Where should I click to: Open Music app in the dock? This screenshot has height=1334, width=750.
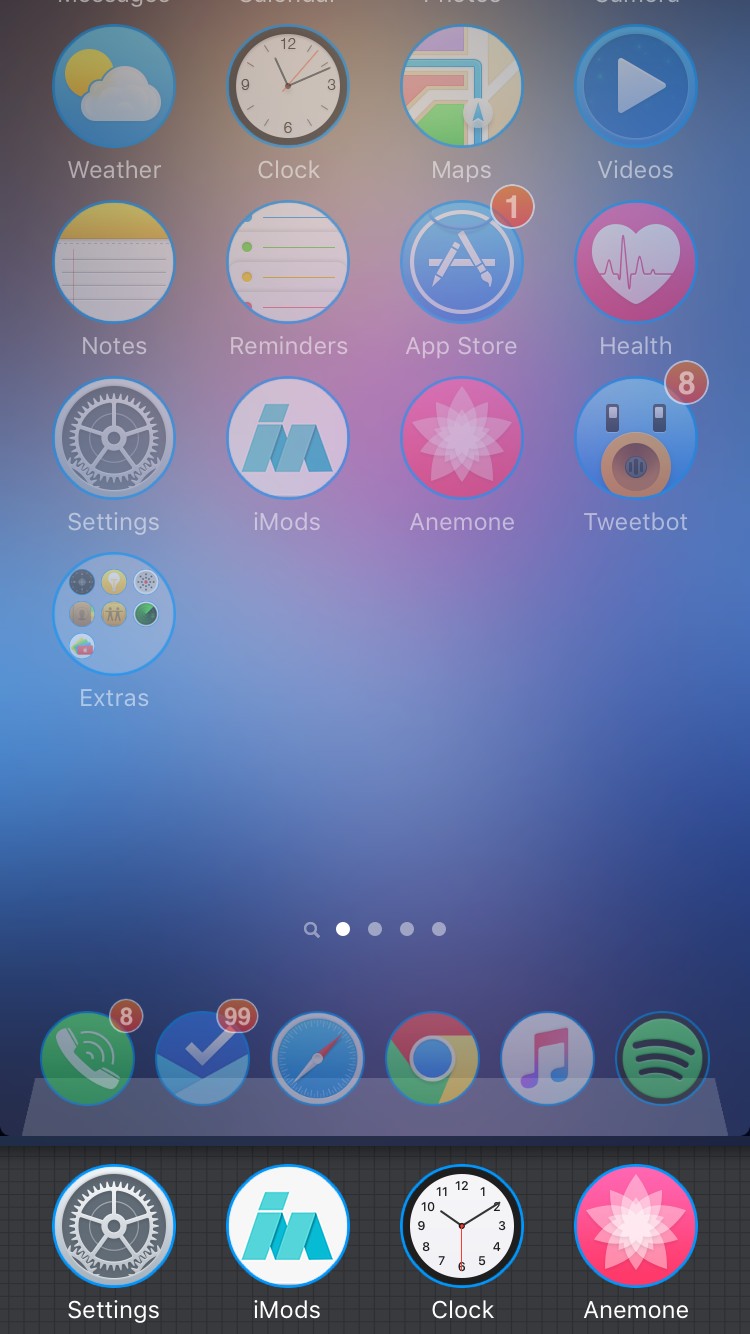(x=547, y=1058)
